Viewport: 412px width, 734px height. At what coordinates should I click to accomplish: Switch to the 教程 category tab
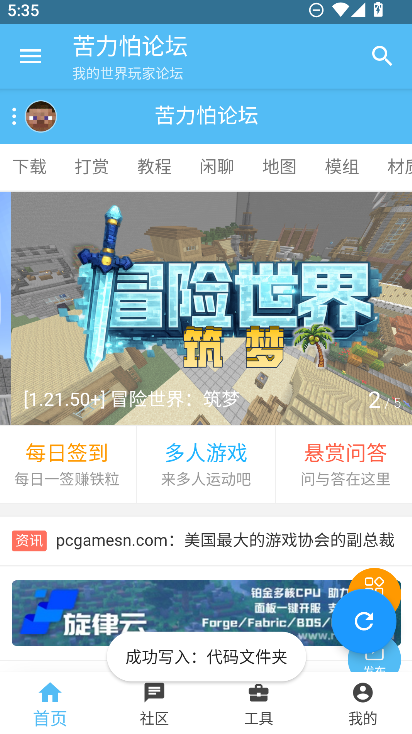coord(154,167)
